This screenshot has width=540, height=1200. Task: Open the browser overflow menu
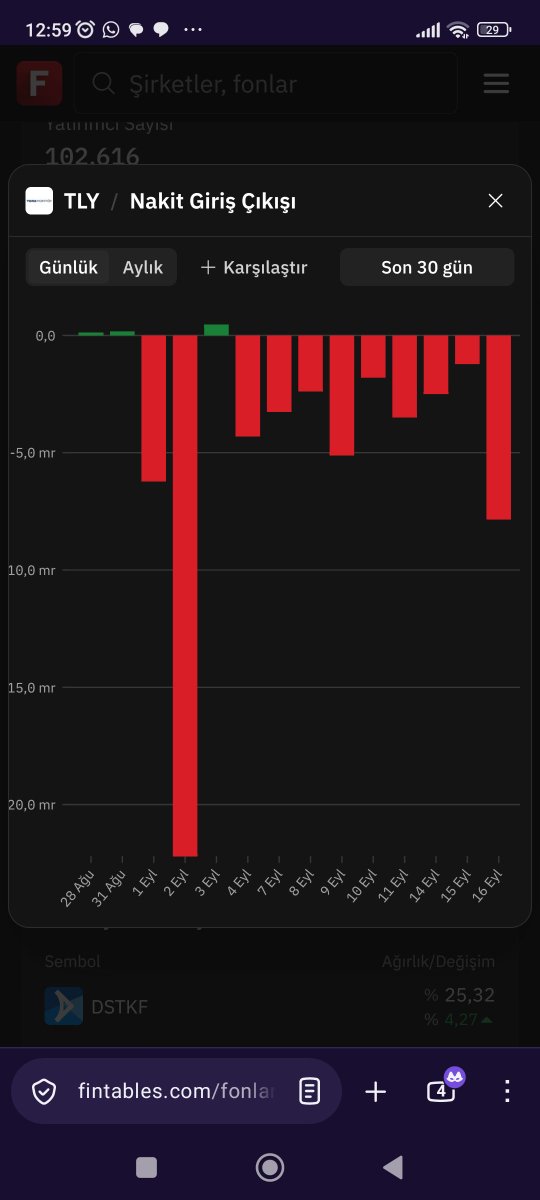[x=507, y=1091]
